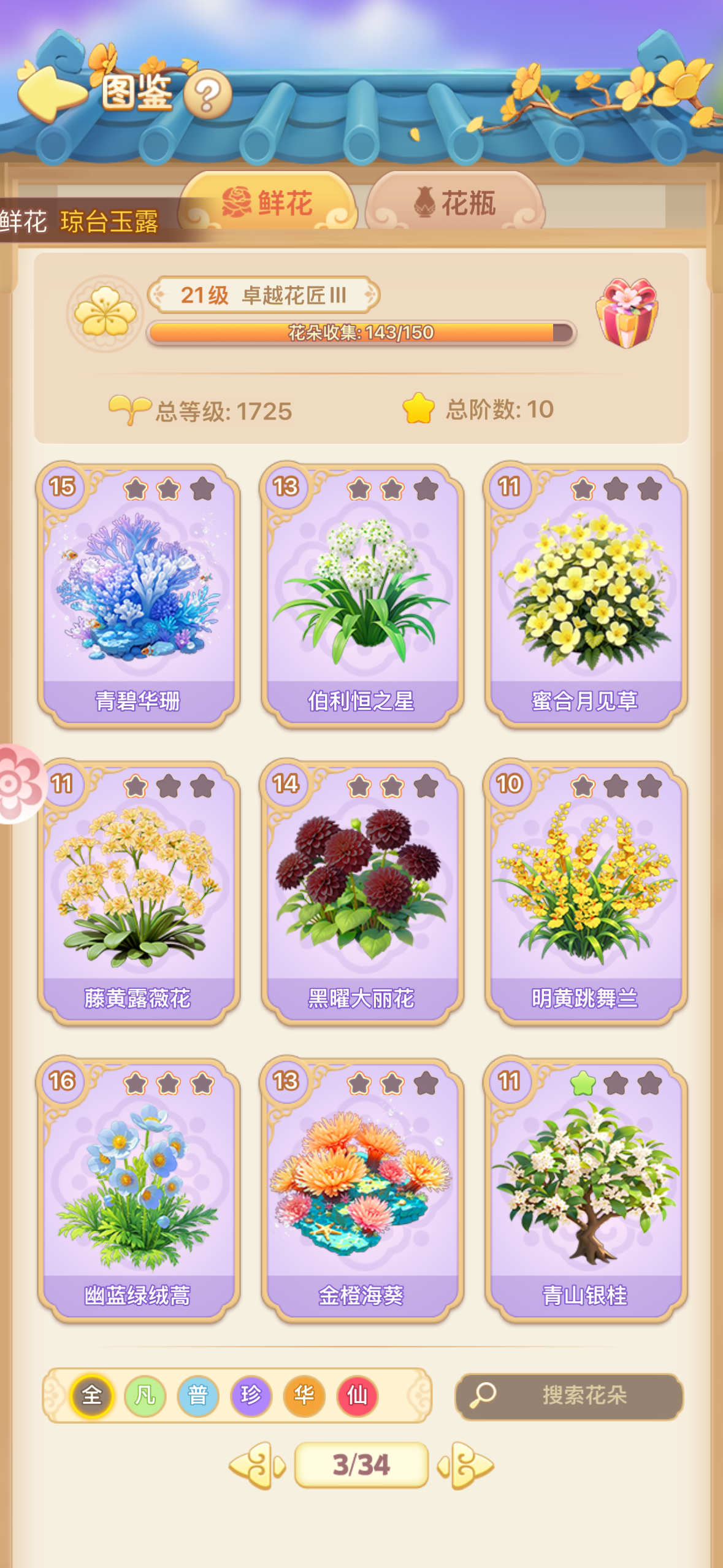Open the 青山银桂 flower card
This screenshot has width=723, height=1568.
tap(585, 1190)
